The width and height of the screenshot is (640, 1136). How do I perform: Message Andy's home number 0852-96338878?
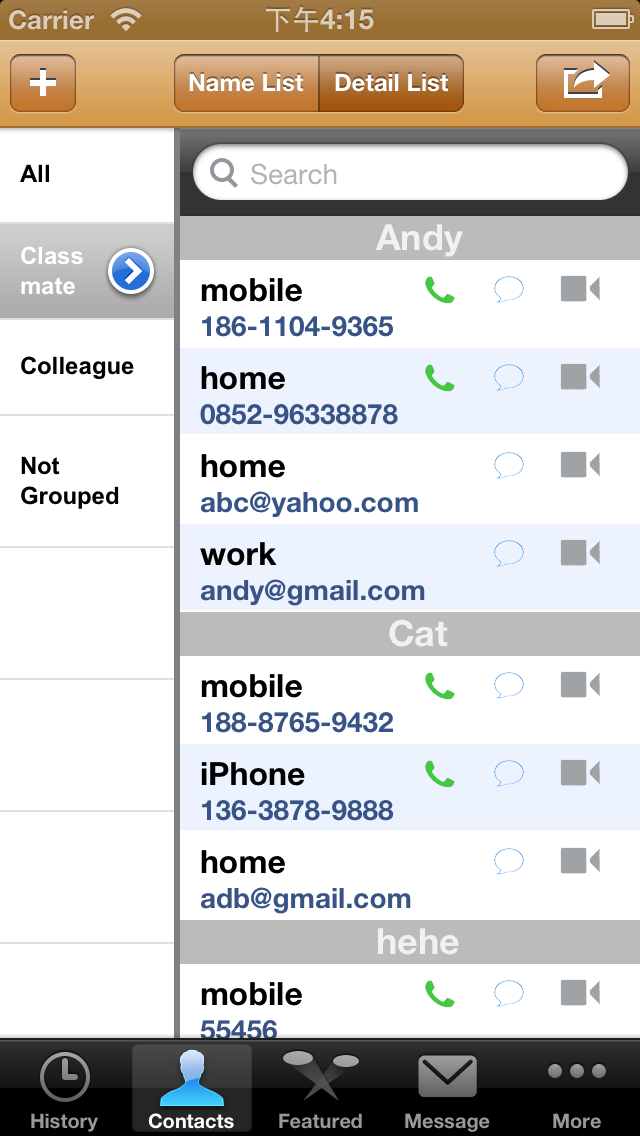509,377
